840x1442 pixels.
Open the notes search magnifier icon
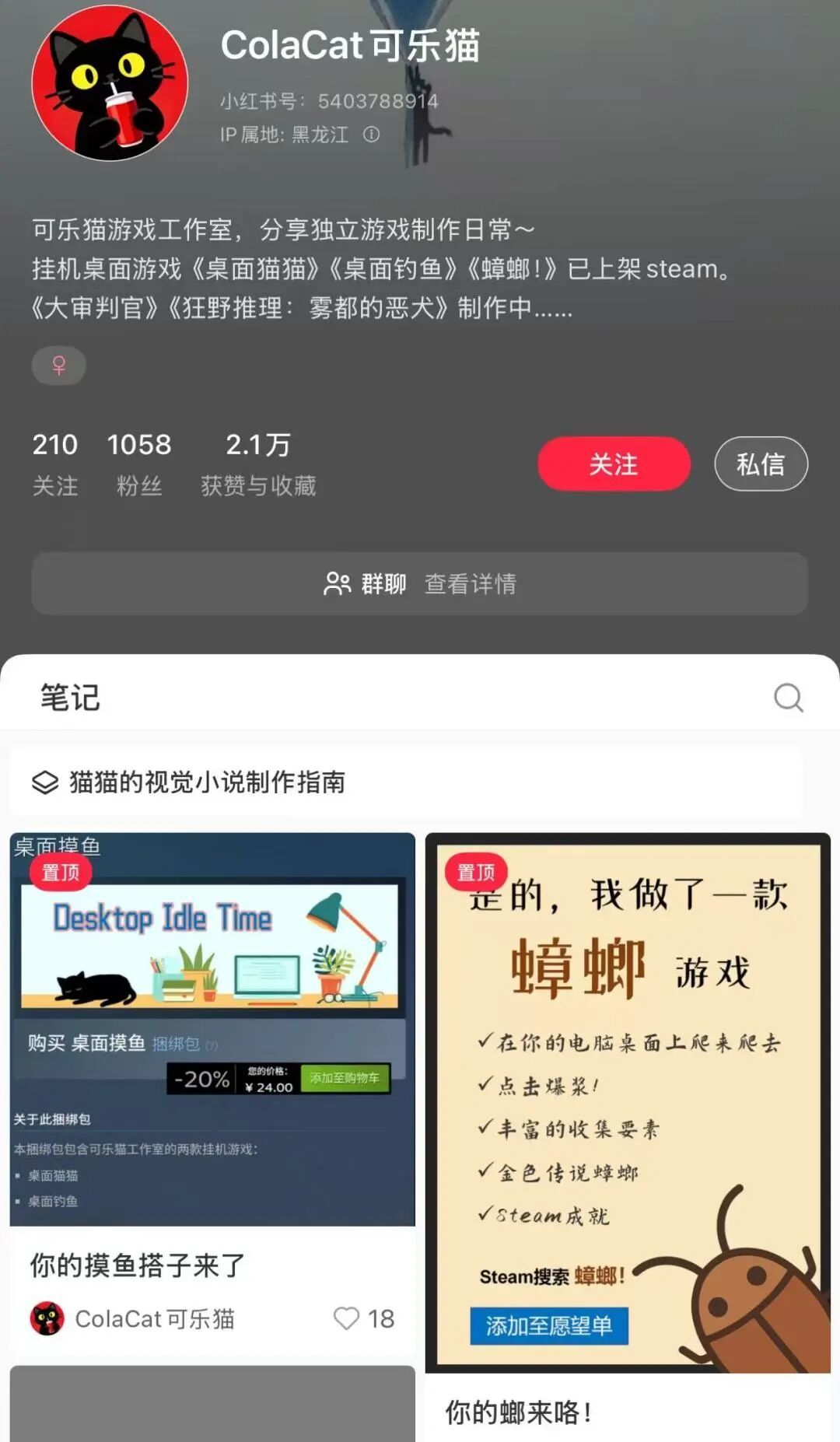790,697
